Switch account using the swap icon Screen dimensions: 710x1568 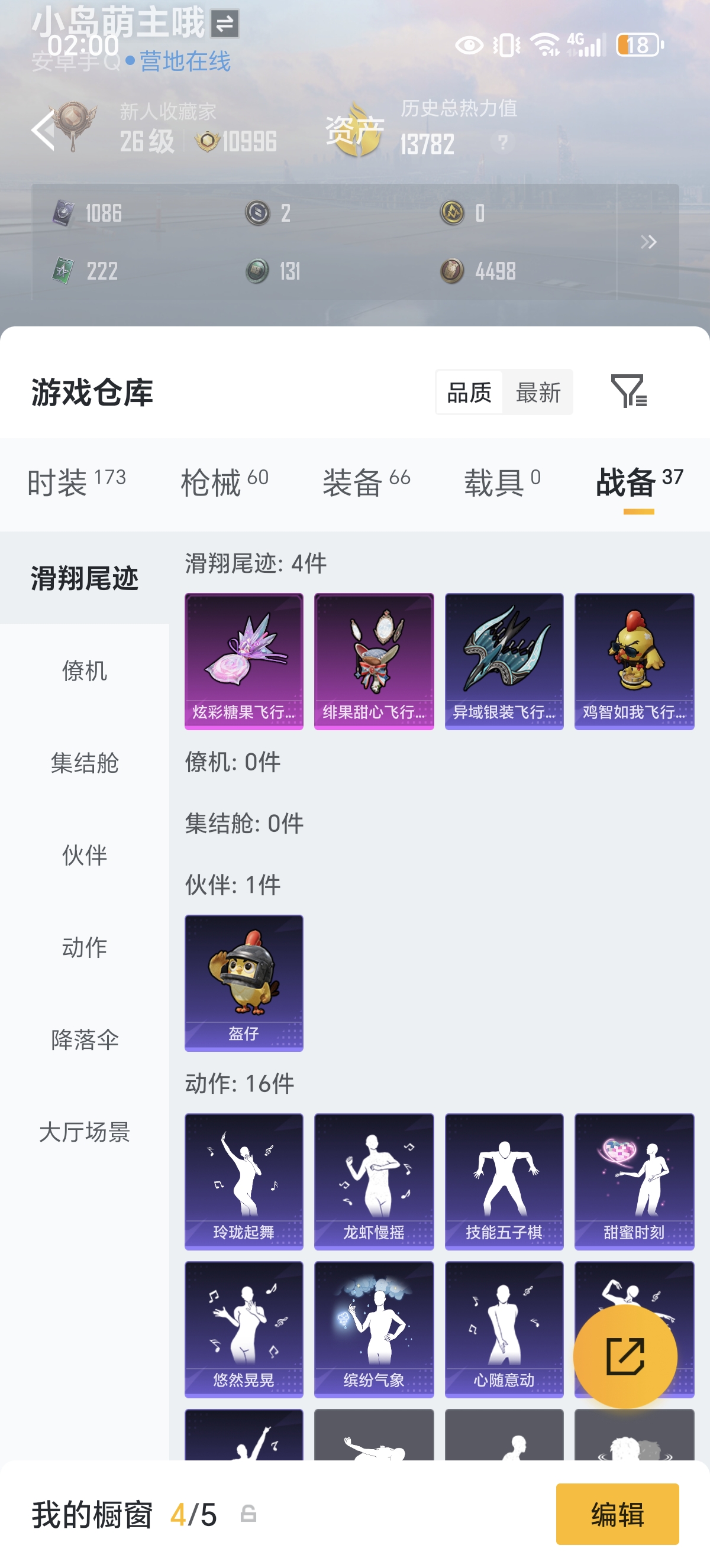click(x=224, y=24)
